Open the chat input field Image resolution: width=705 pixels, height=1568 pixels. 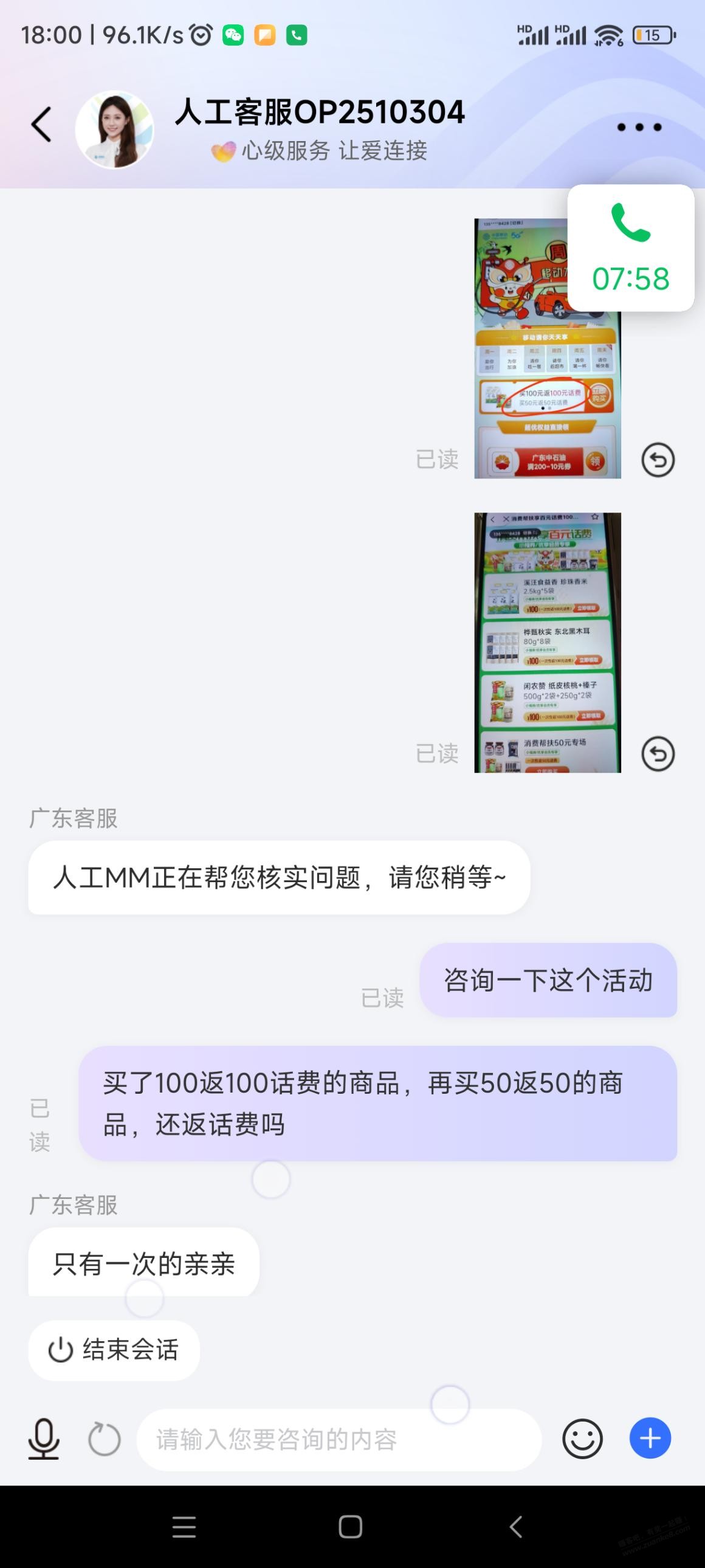coord(340,1440)
